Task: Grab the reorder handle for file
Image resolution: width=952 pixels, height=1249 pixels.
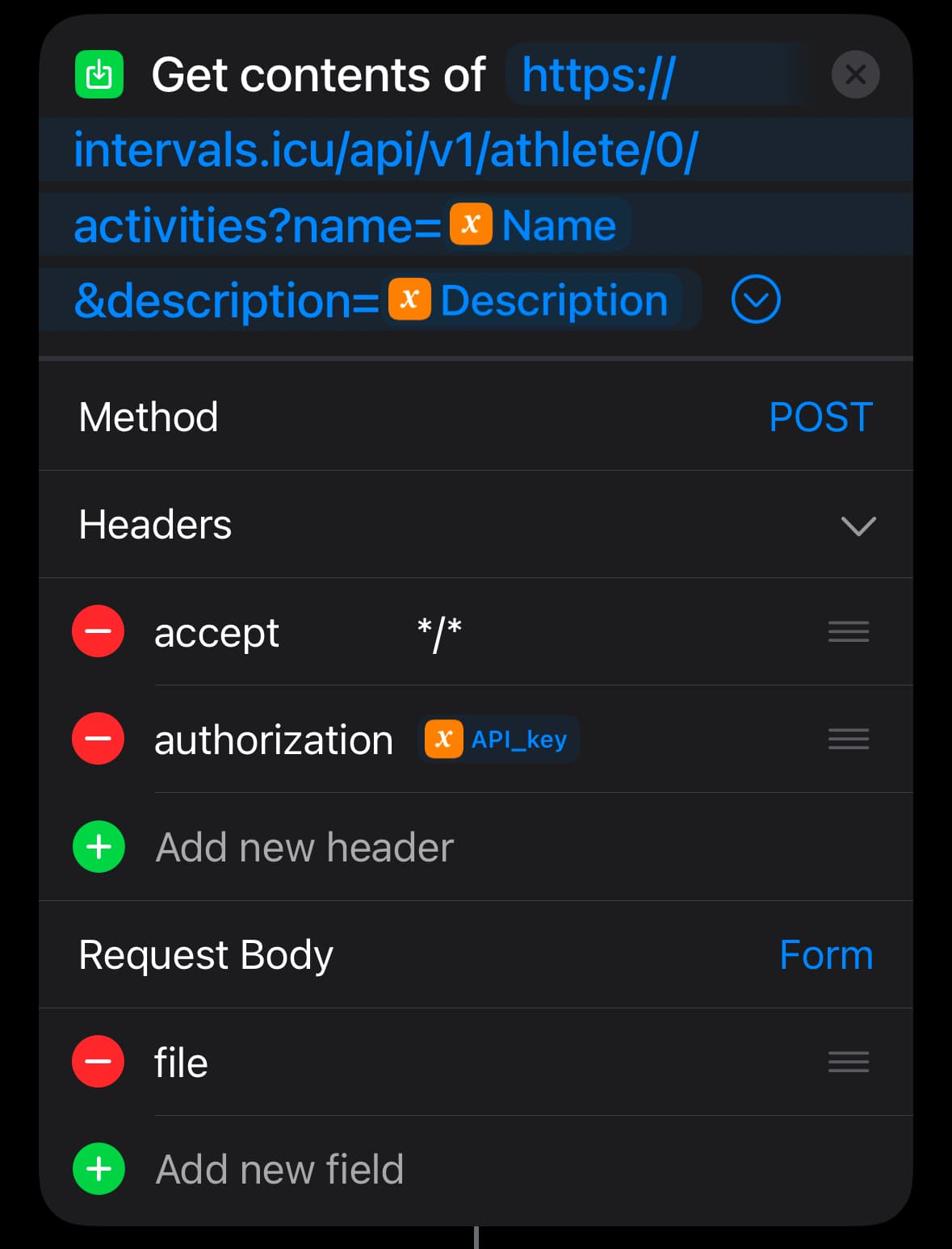Action: [x=848, y=1062]
